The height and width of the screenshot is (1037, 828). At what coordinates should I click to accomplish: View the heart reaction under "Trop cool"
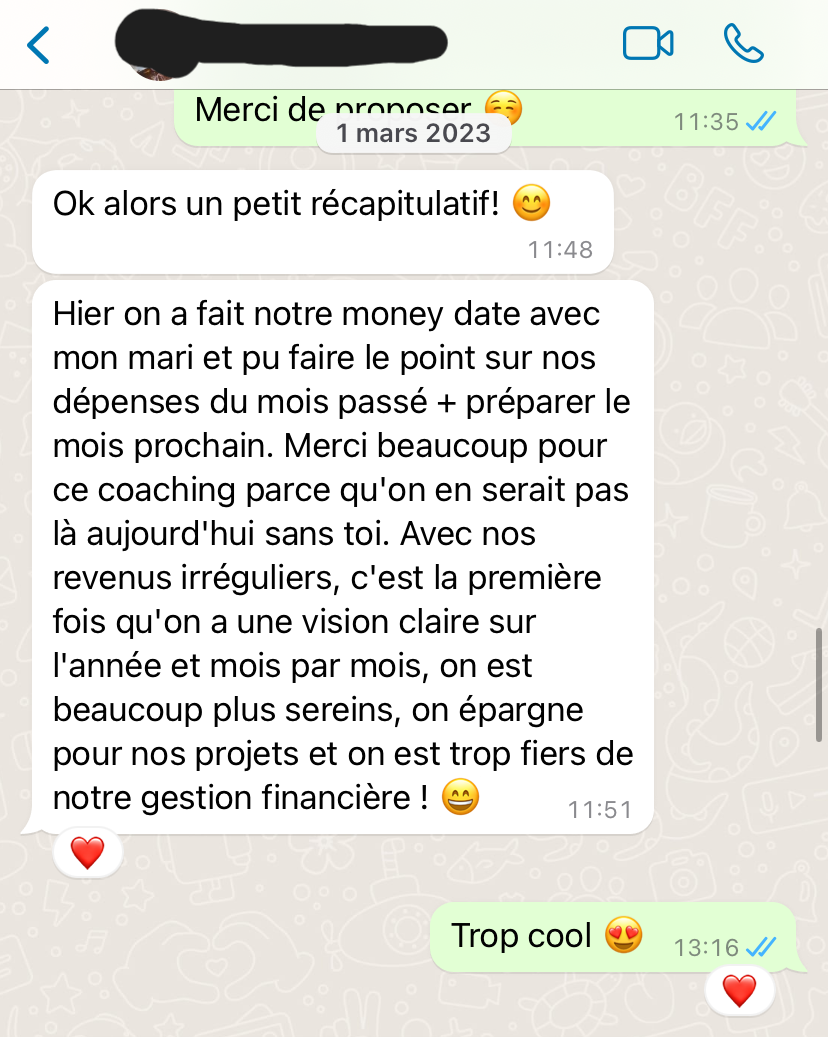pyautogui.click(x=739, y=991)
